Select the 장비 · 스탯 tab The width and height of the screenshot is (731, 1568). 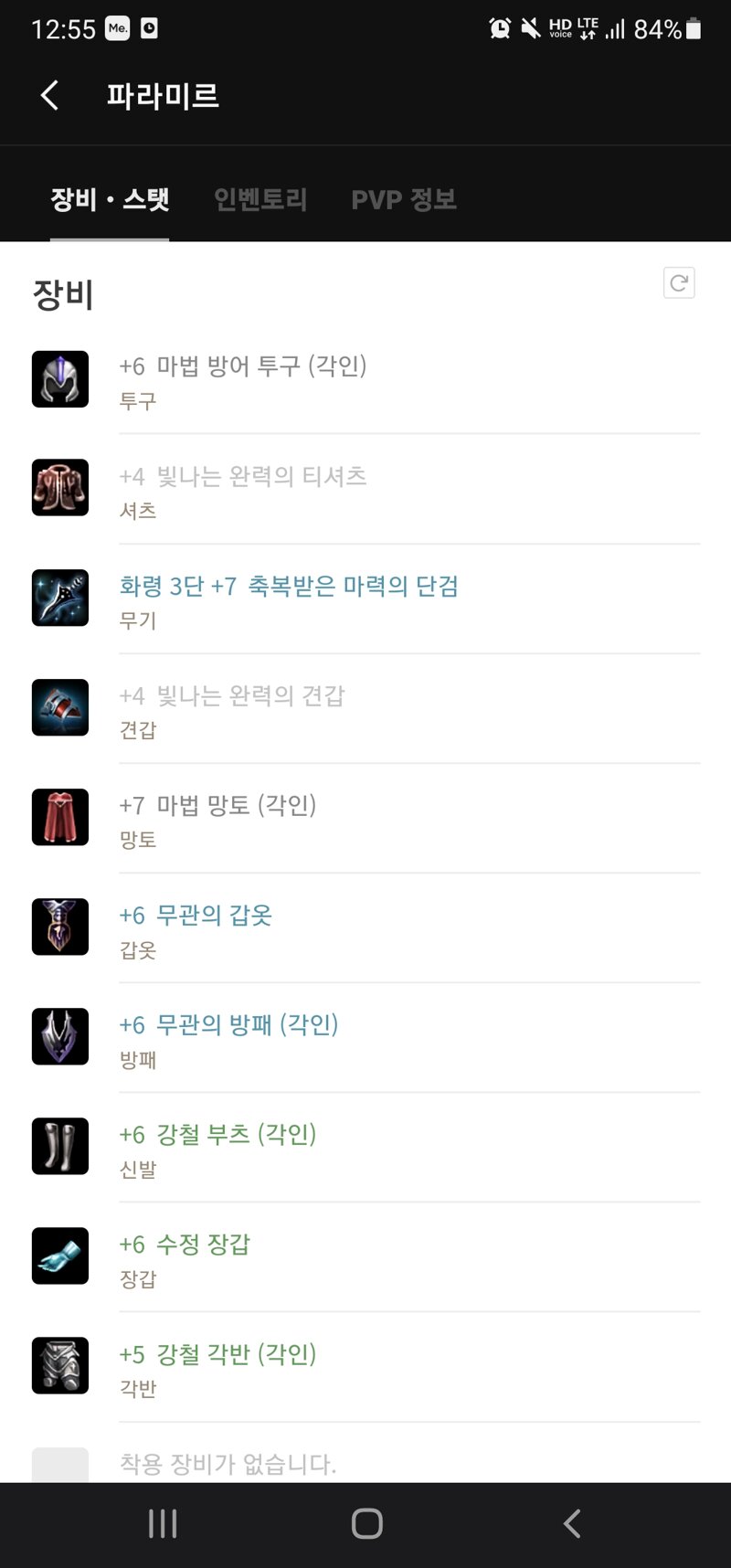tap(110, 199)
